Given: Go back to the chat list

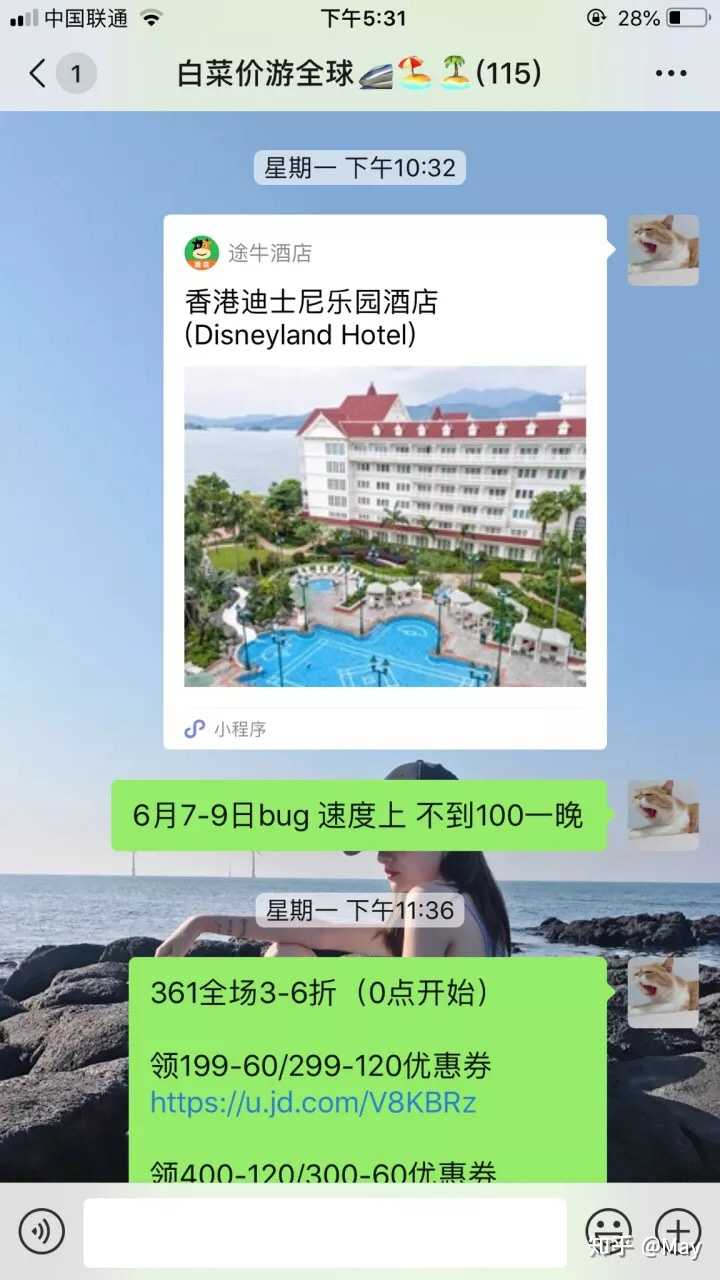Looking at the screenshot, I should tap(40, 73).
